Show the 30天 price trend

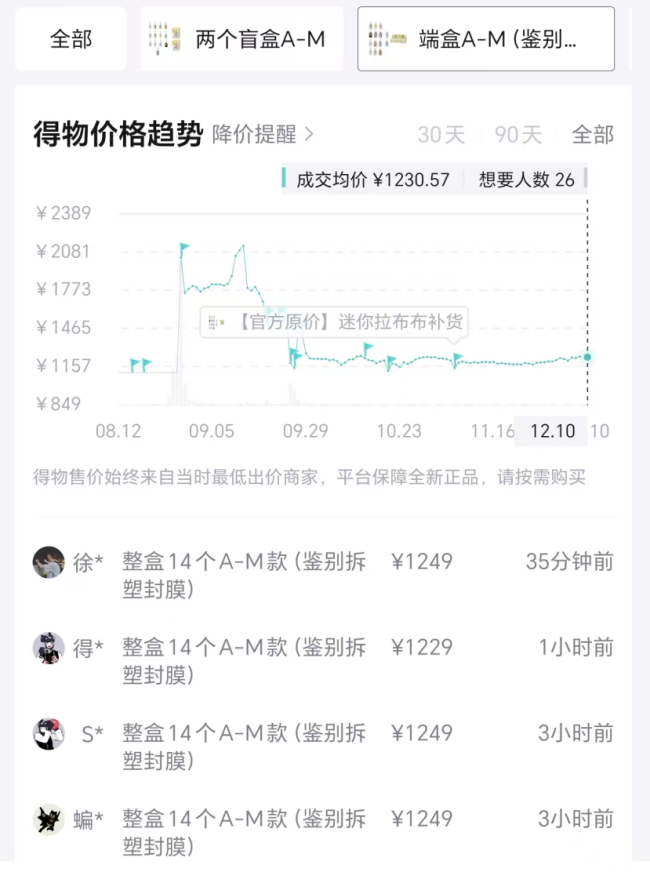pyautogui.click(x=441, y=135)
